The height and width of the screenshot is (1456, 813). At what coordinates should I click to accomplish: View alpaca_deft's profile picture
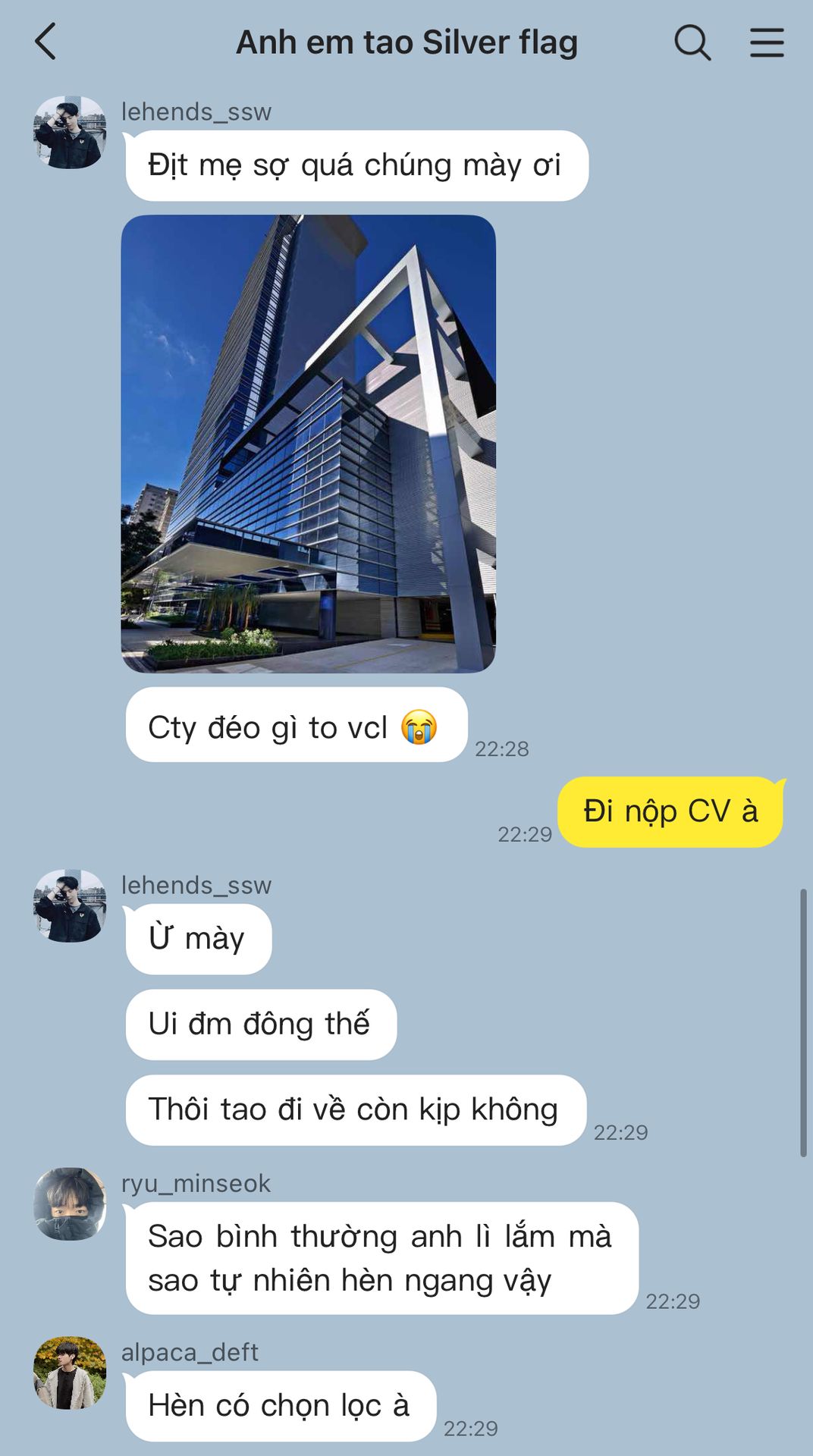70,1373
